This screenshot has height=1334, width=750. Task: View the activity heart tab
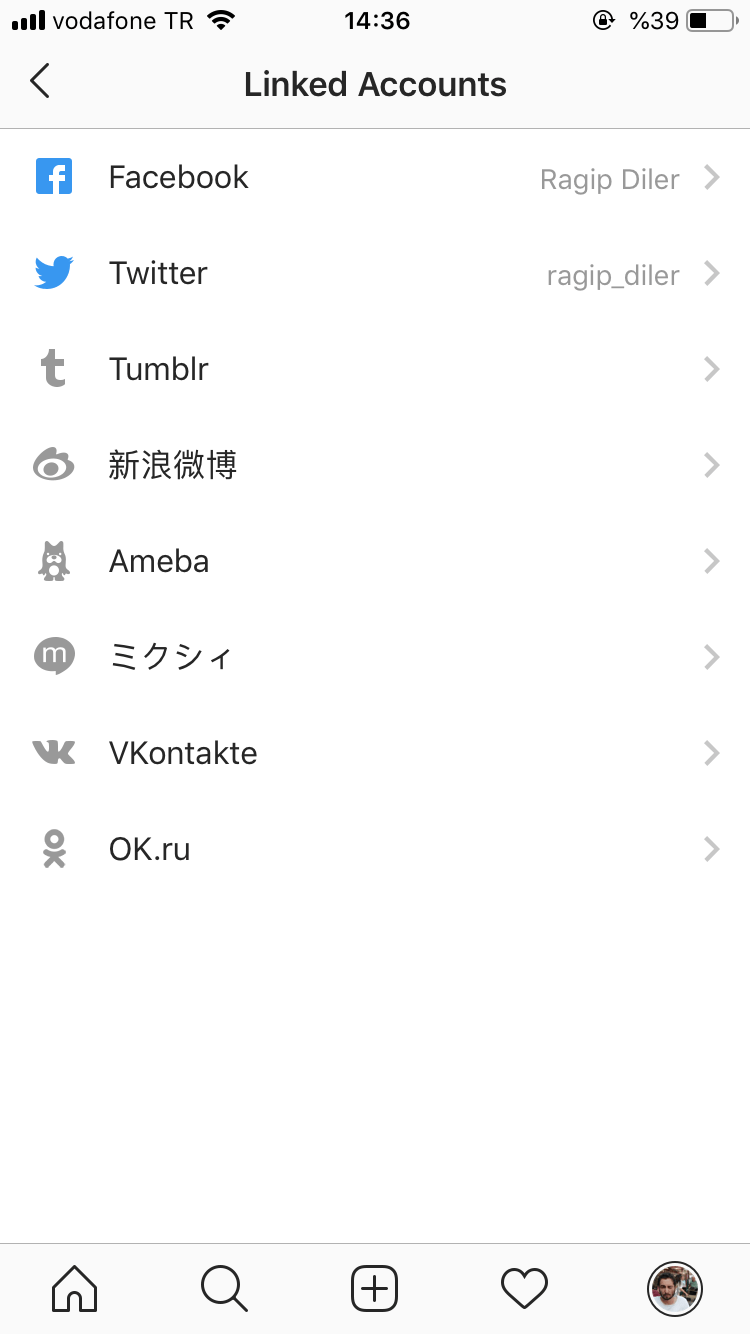point(524,1288)
